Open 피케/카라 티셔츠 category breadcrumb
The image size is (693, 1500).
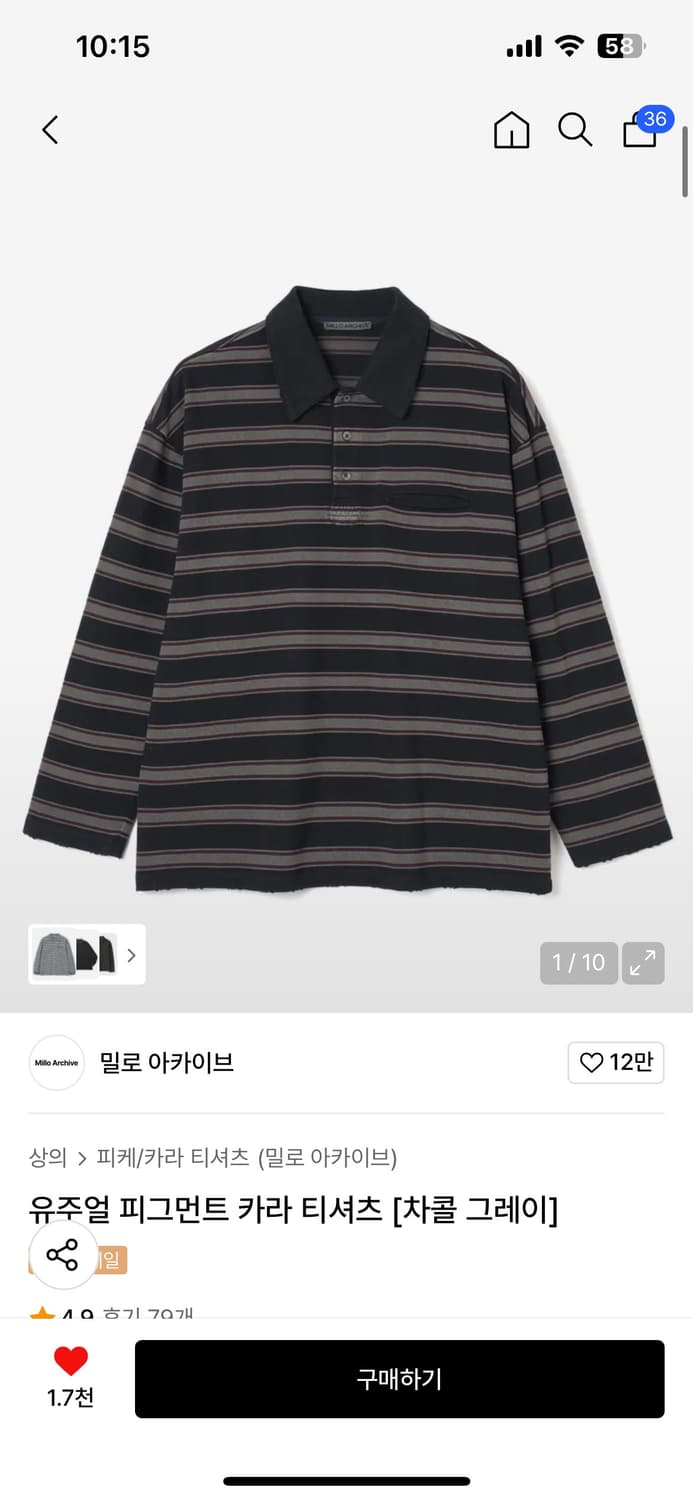tap(172, 1158)
